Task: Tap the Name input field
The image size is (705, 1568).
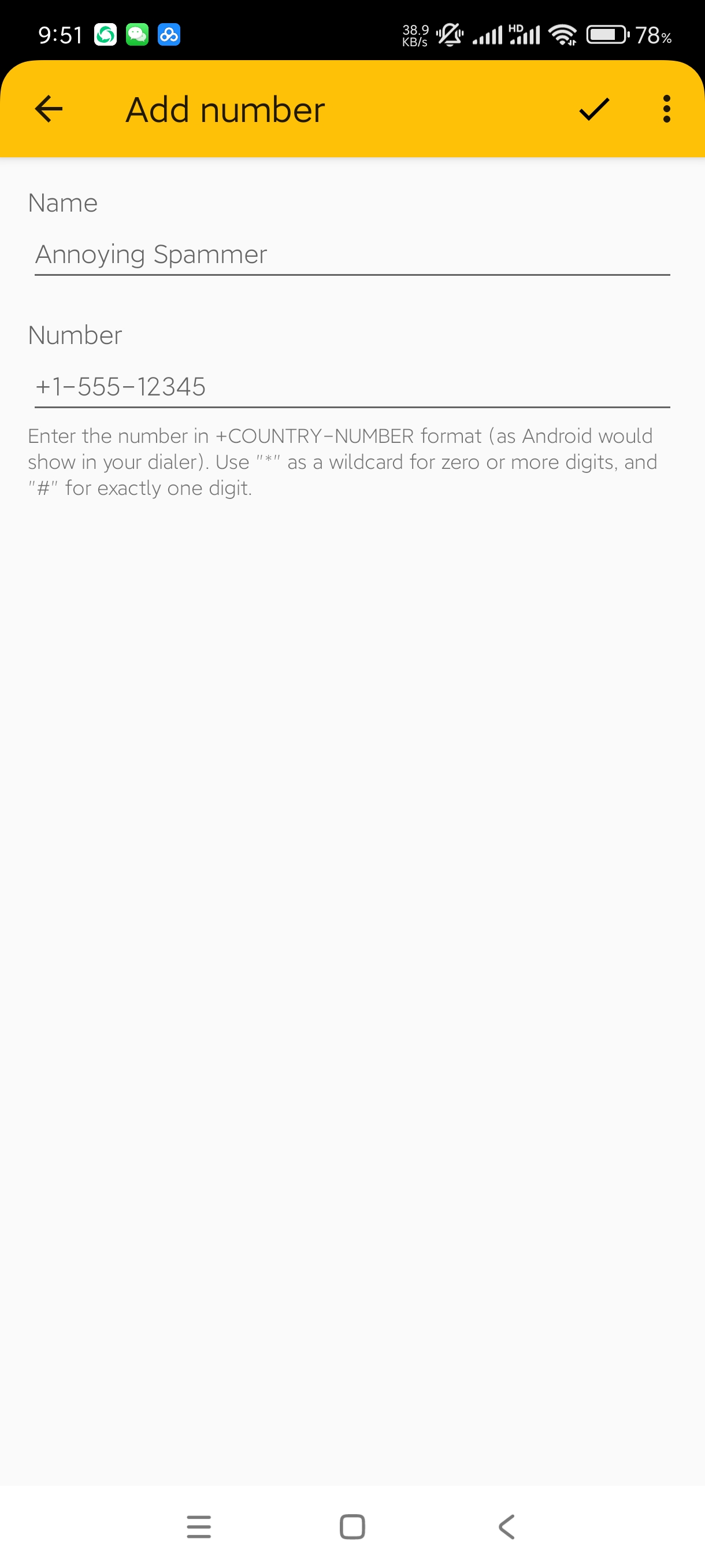Action: point(351,254)
